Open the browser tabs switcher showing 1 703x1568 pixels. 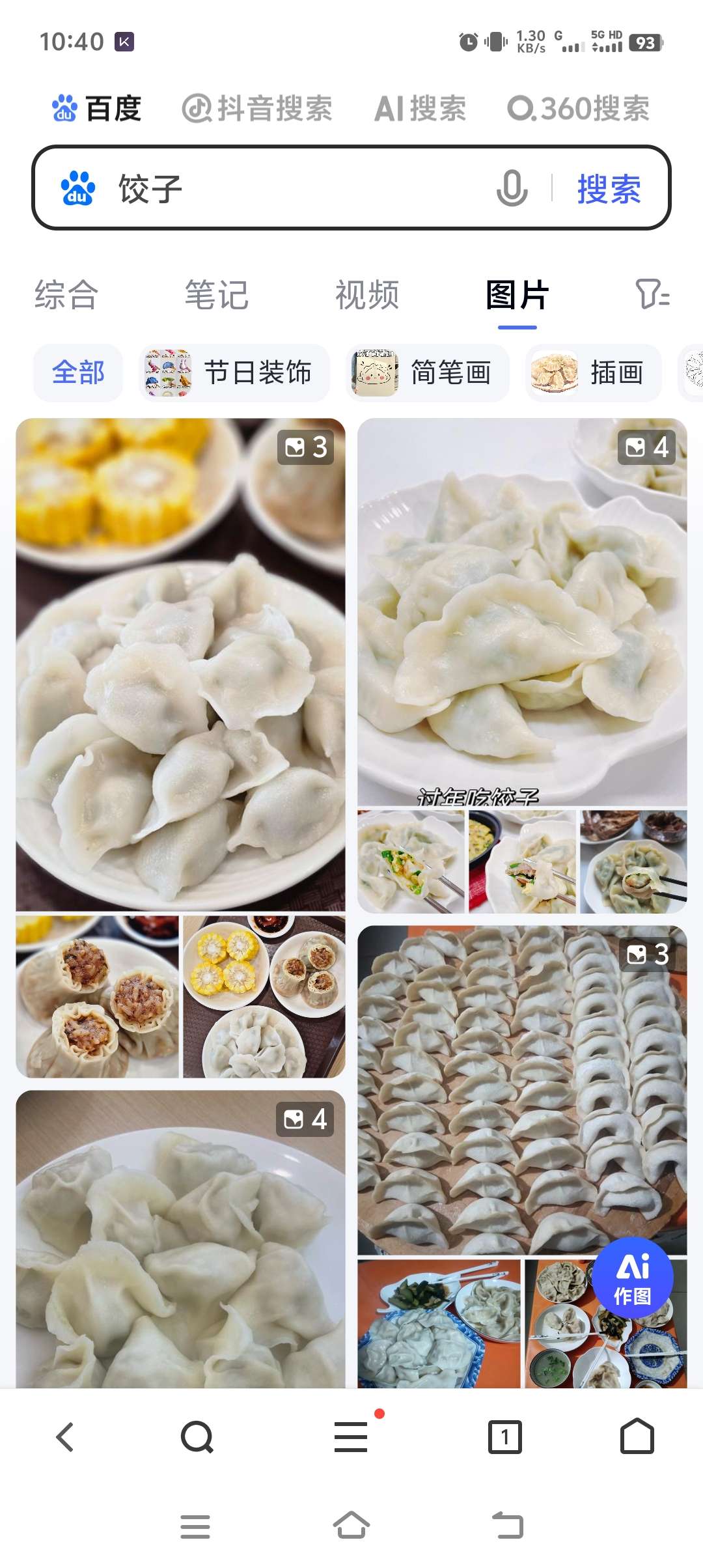(x=504, y=1436)
